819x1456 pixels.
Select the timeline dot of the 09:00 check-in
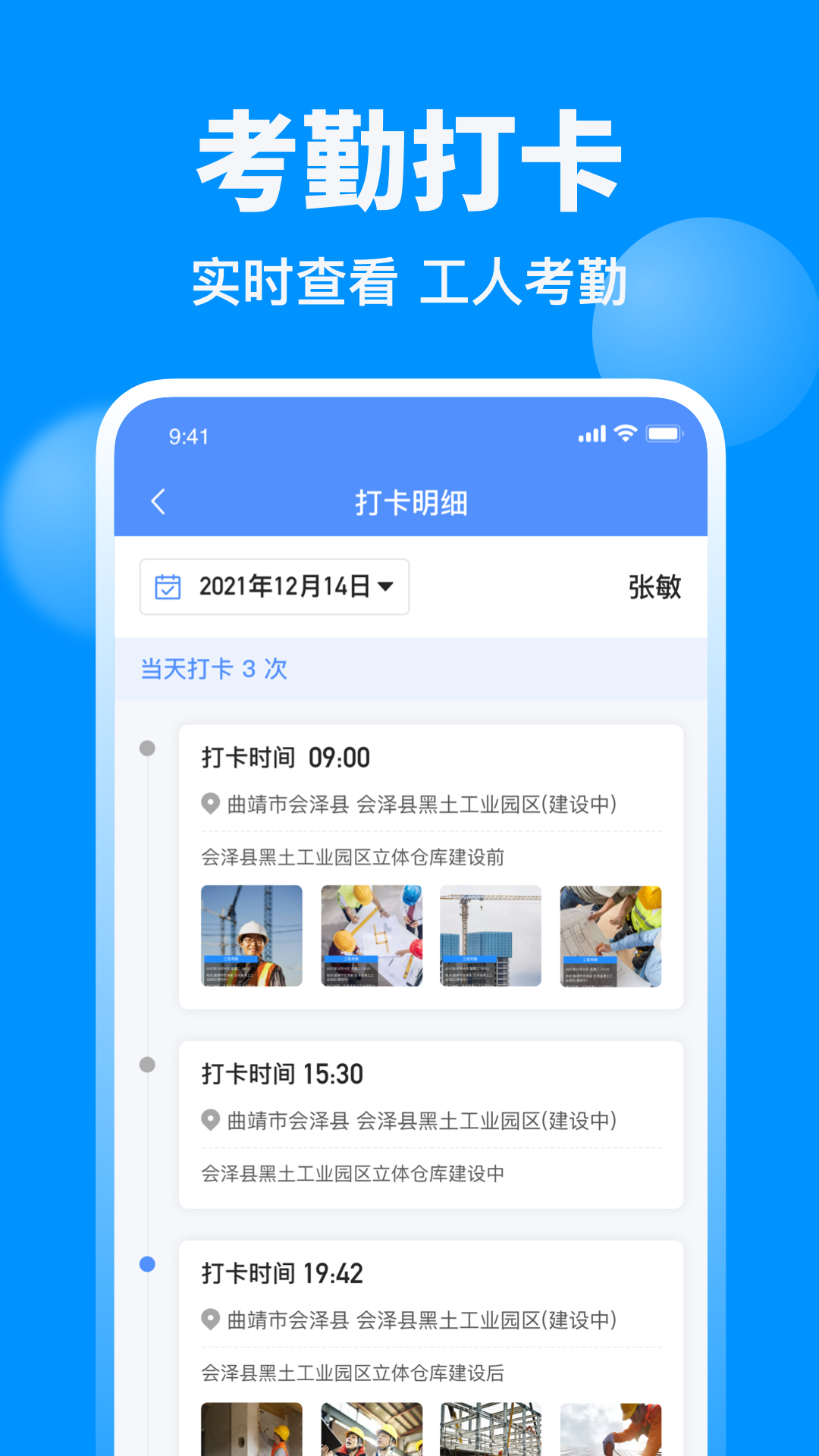coord(146,747)
